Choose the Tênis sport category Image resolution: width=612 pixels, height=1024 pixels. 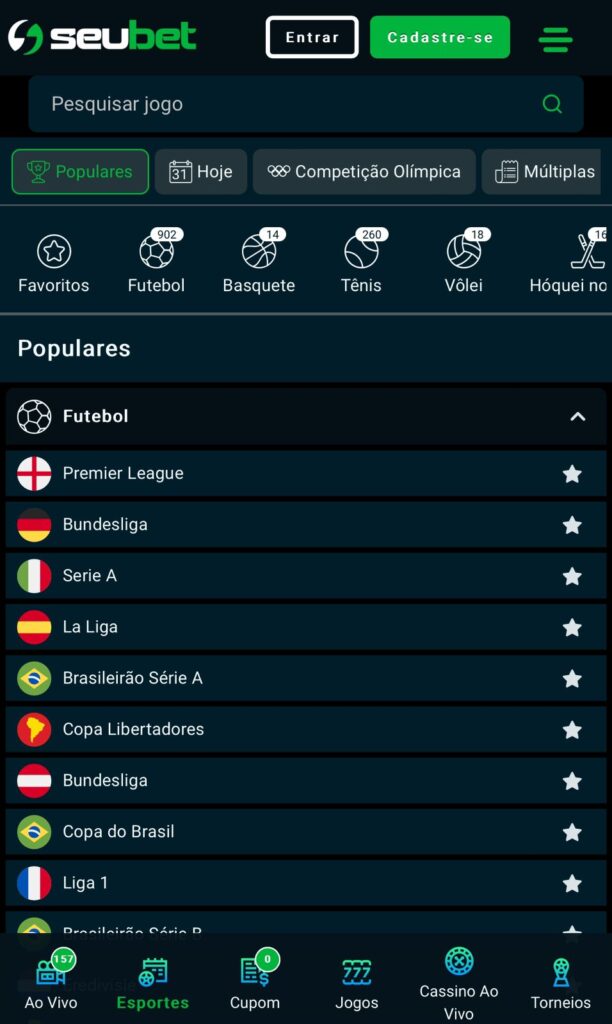coord(361,261)
